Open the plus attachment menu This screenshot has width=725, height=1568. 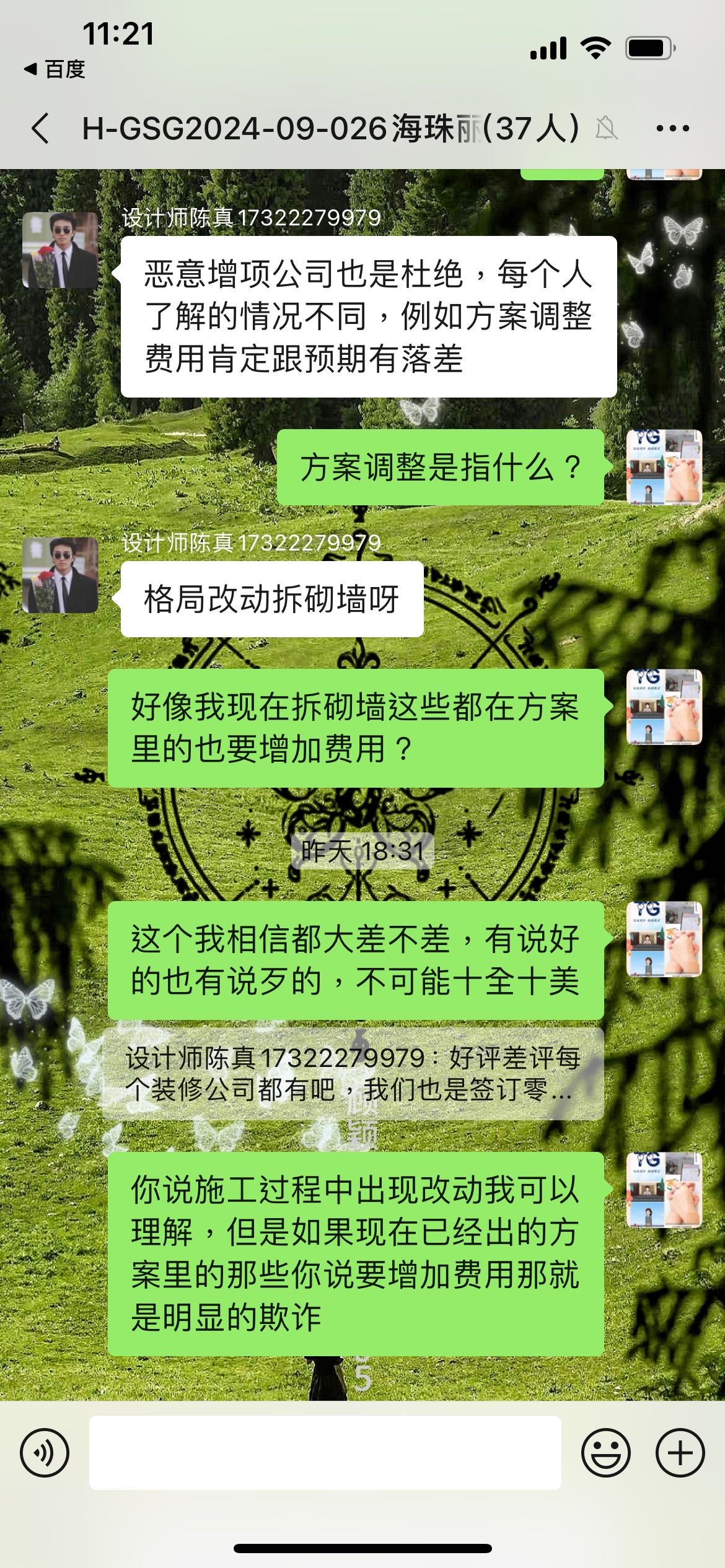click(680, 1452)
